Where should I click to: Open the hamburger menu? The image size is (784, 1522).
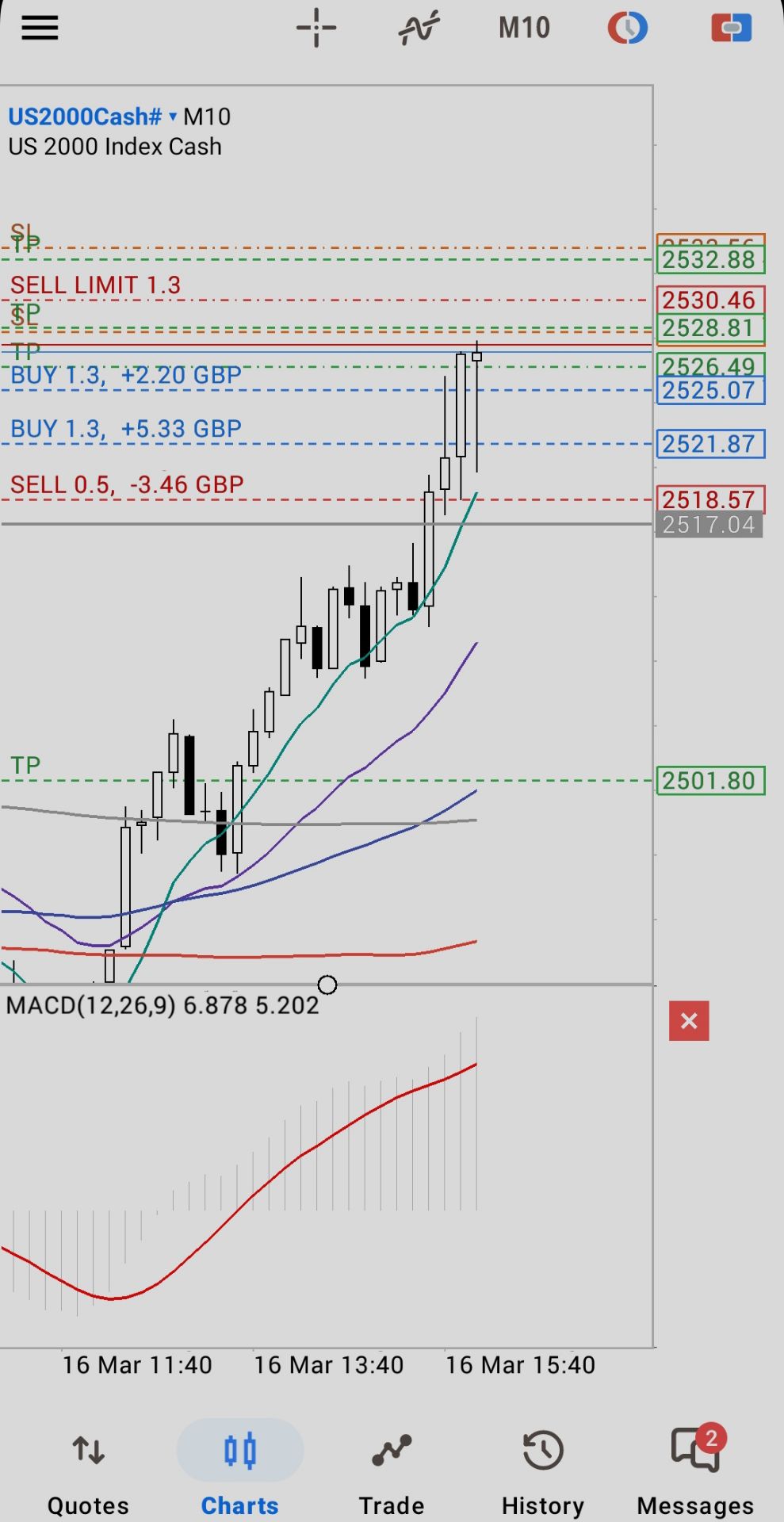pos(40,29)
